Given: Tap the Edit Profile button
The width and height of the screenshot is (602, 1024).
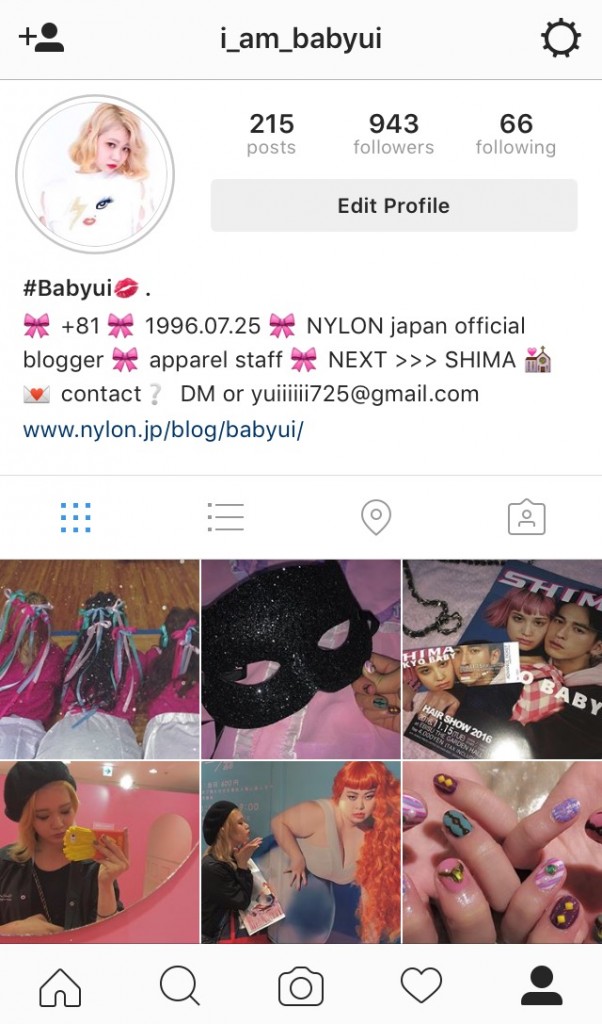Looking at the screenshot, I should pos(393,206).
